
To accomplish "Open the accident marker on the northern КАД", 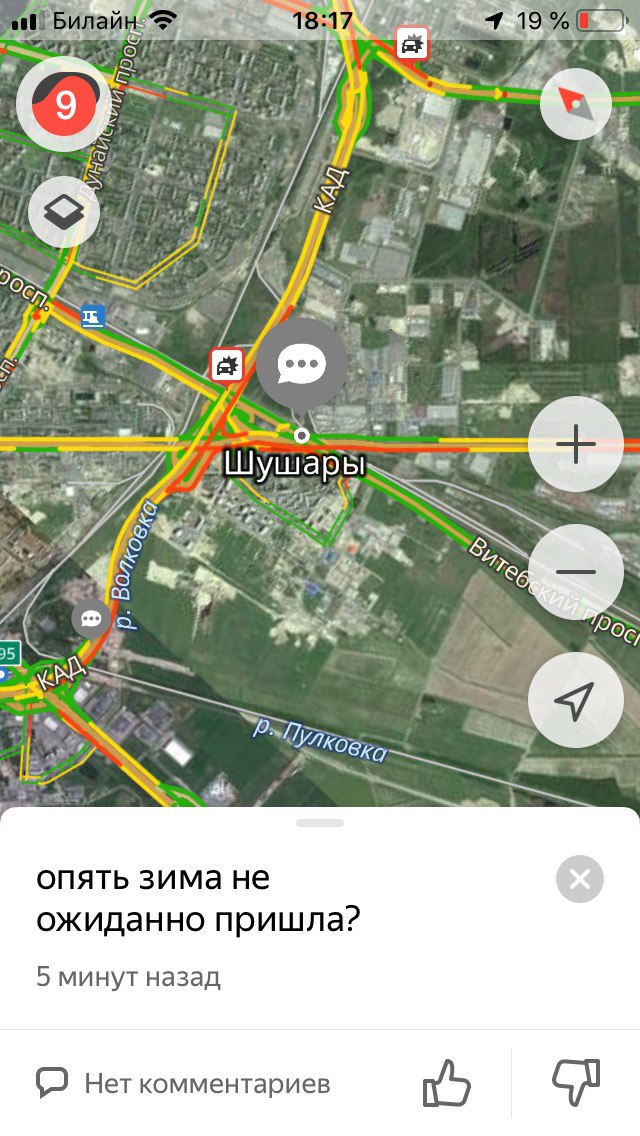I will tap(411, 43).
